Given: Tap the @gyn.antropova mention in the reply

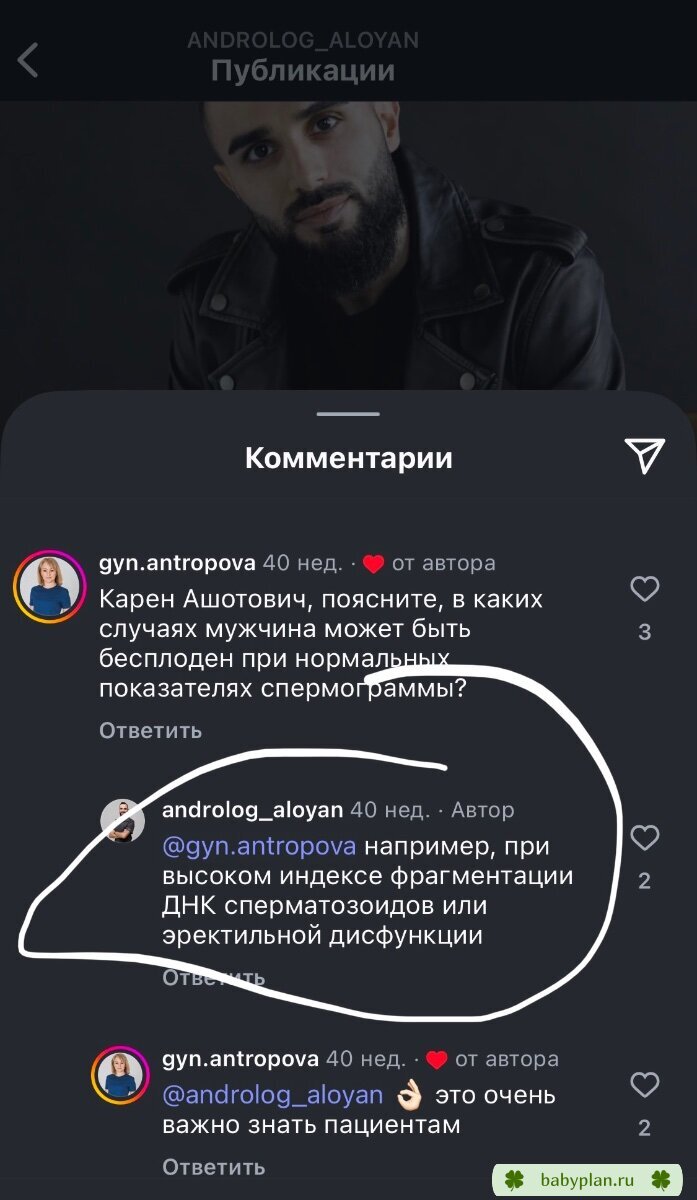Looking at the screenshot, I should [x=259, y=846].
